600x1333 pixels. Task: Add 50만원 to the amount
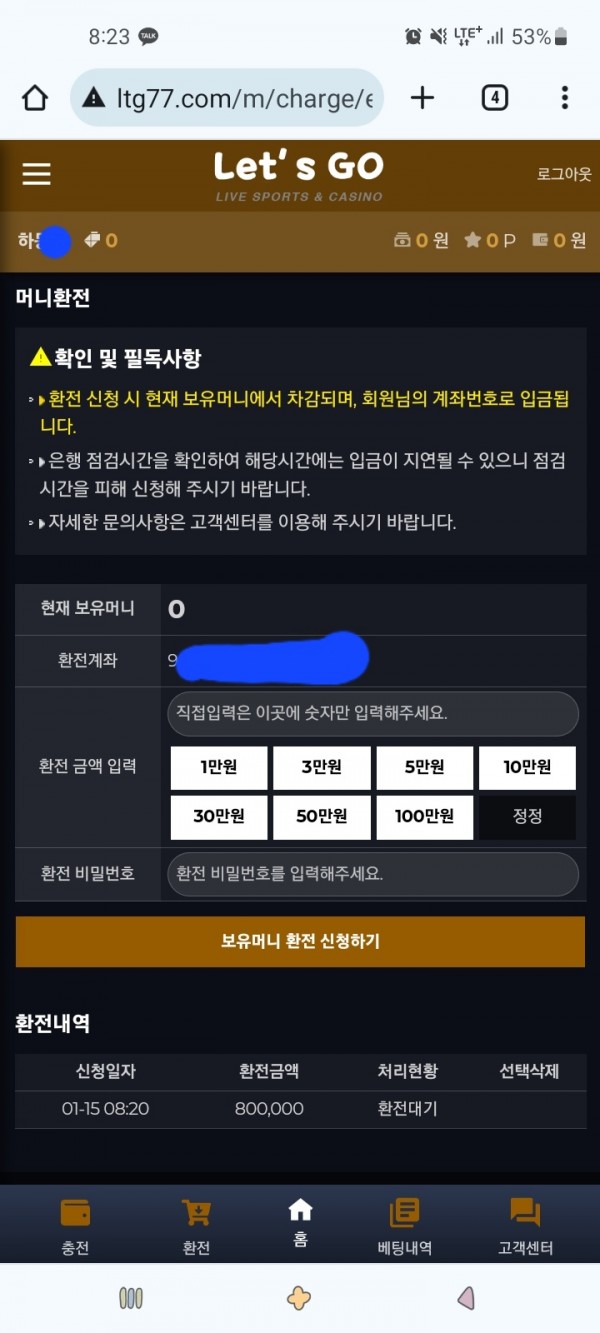tap(322, 816)
